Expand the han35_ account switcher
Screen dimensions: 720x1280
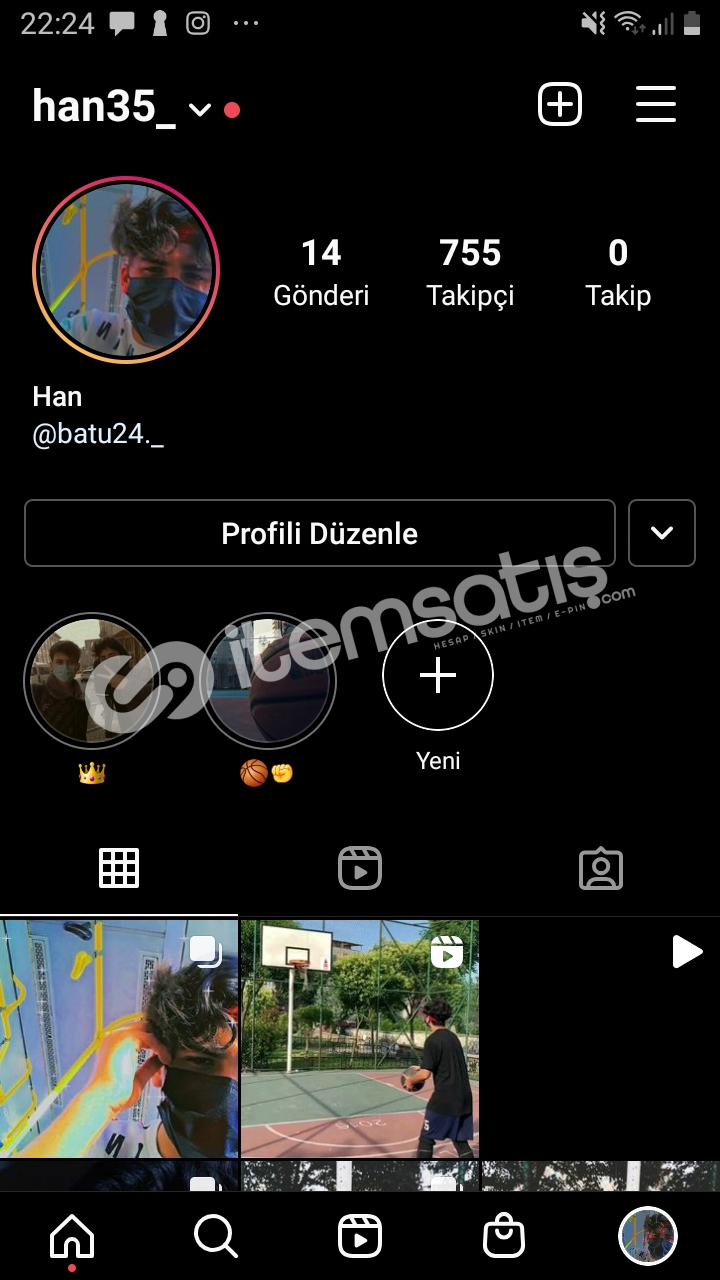200,109
